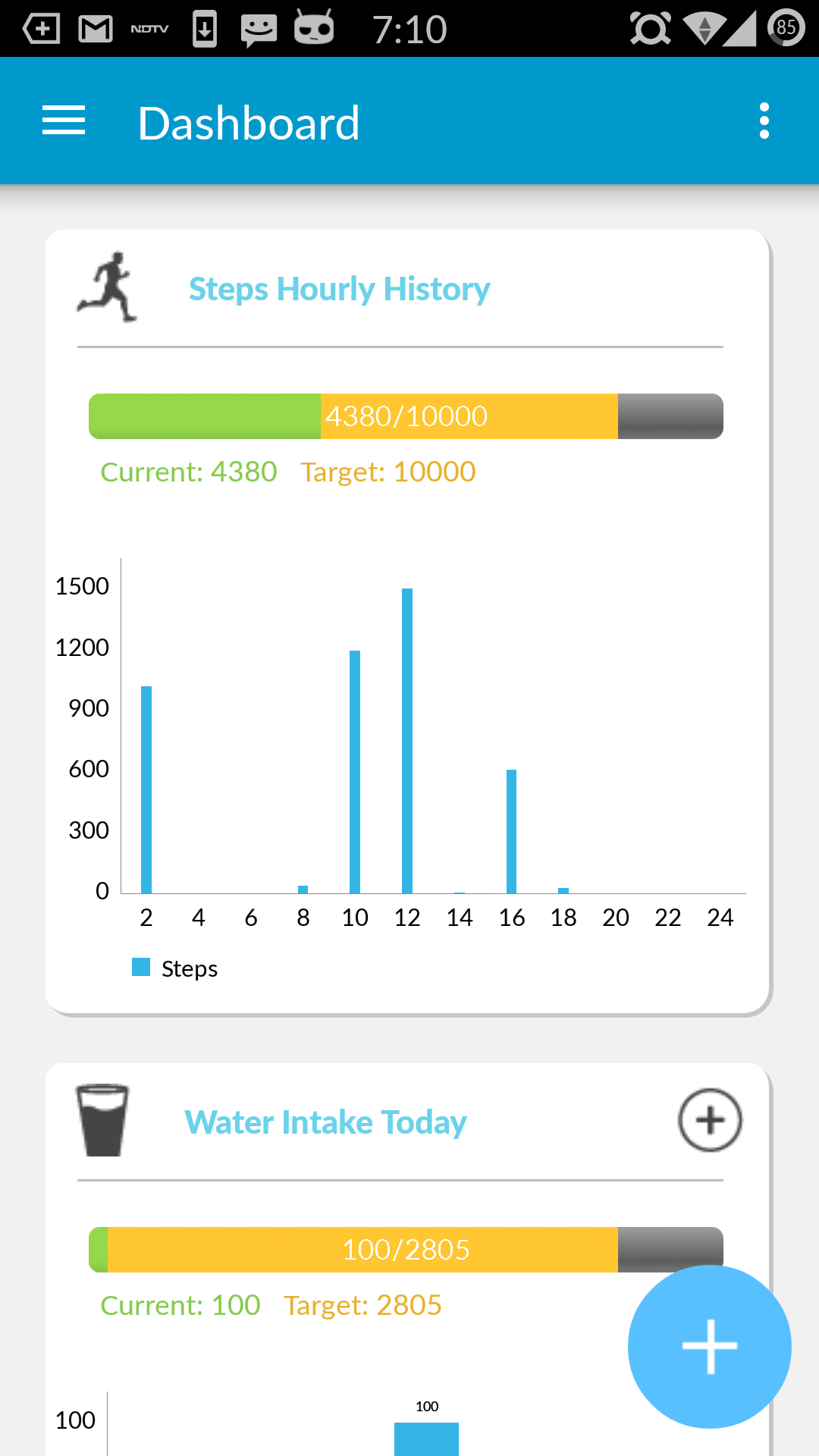
Task: Open the overflow options menu
Action: (764, 121)
